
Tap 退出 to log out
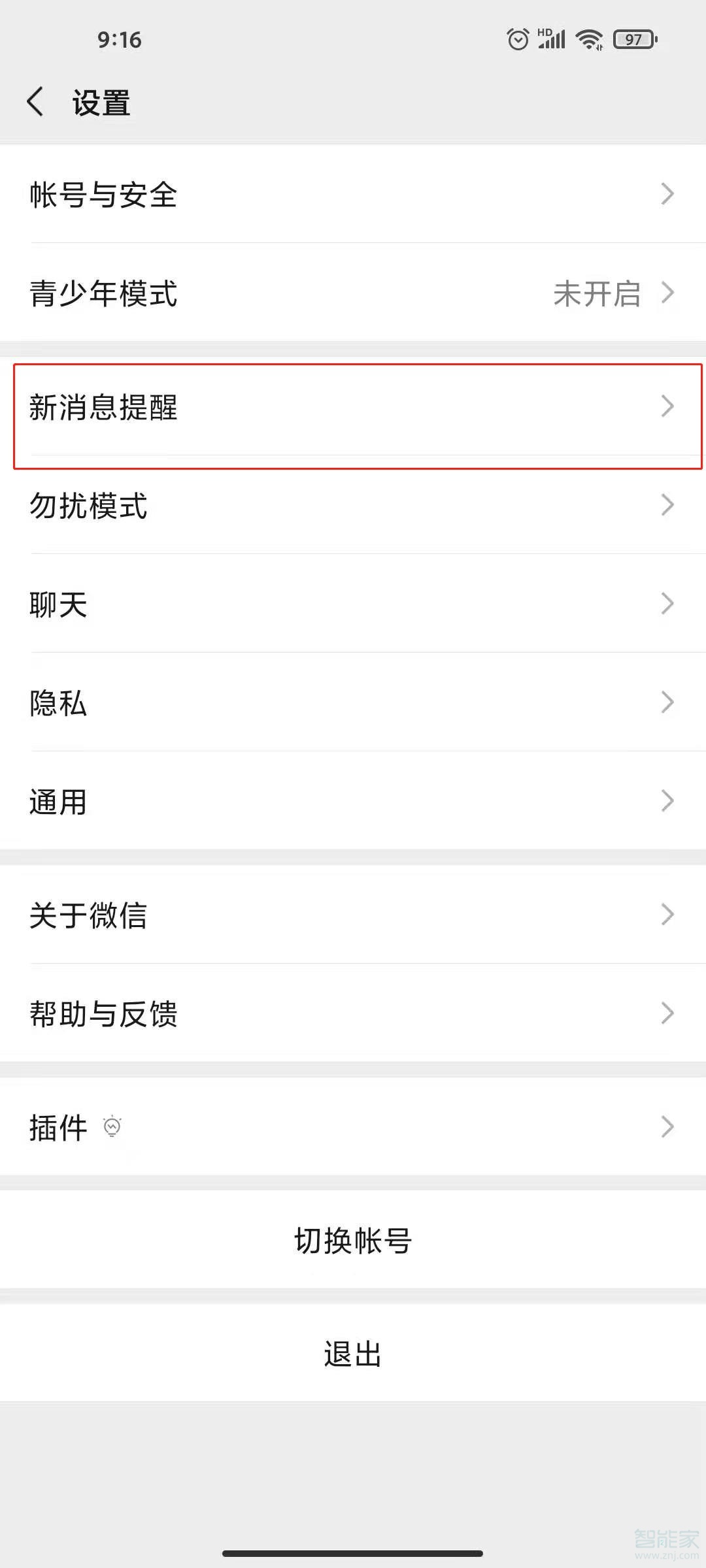tap(353, 1353)
